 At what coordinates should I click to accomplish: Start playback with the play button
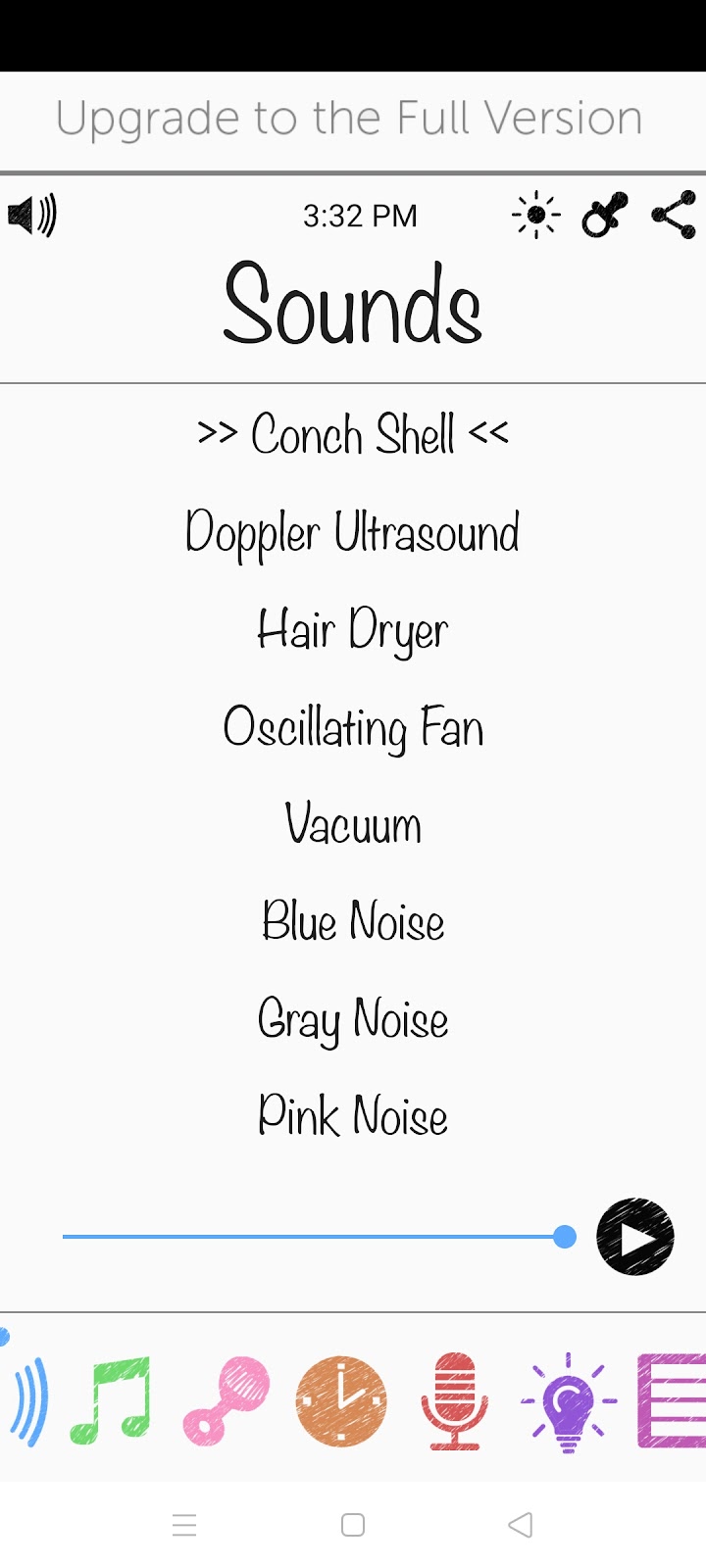coord(635,1237)
